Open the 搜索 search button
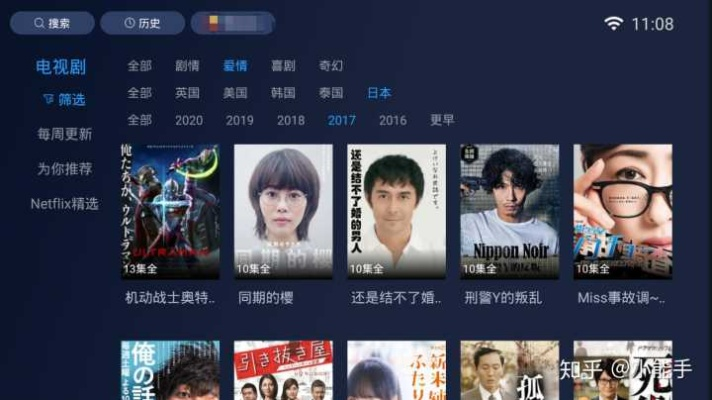712x400 pixels. [52, 23]
